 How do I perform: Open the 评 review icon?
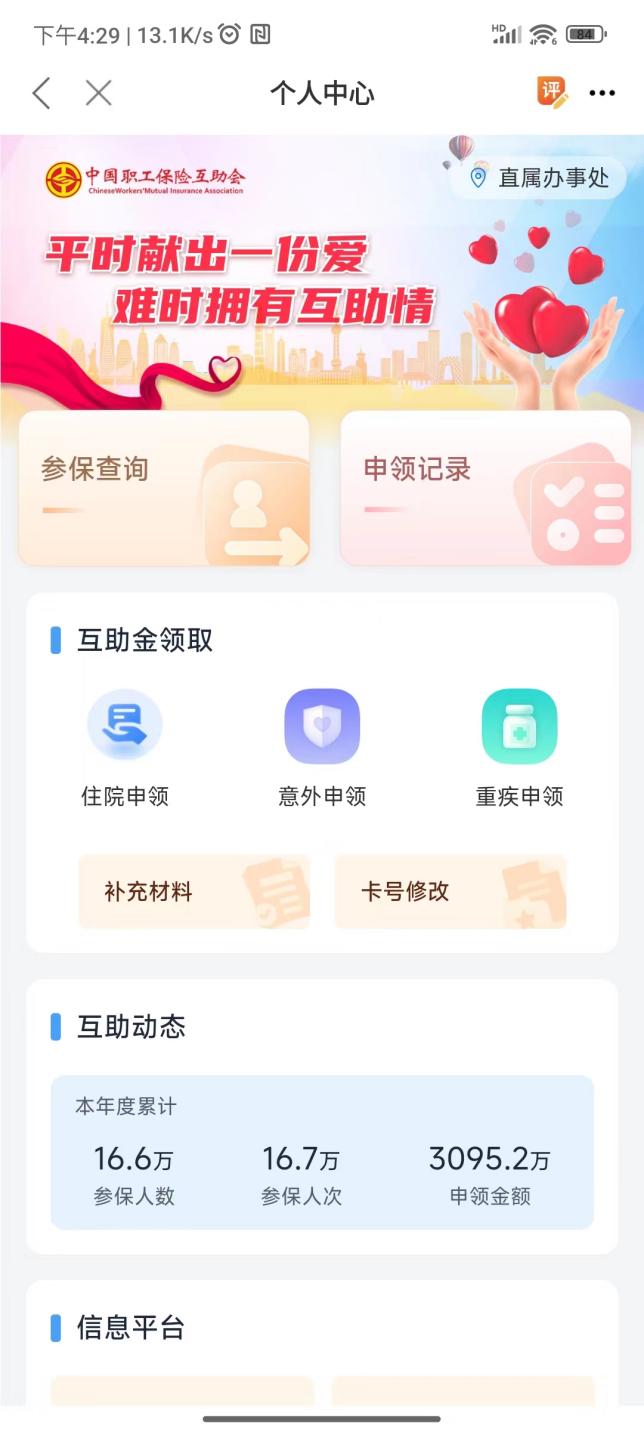[552, 92]
